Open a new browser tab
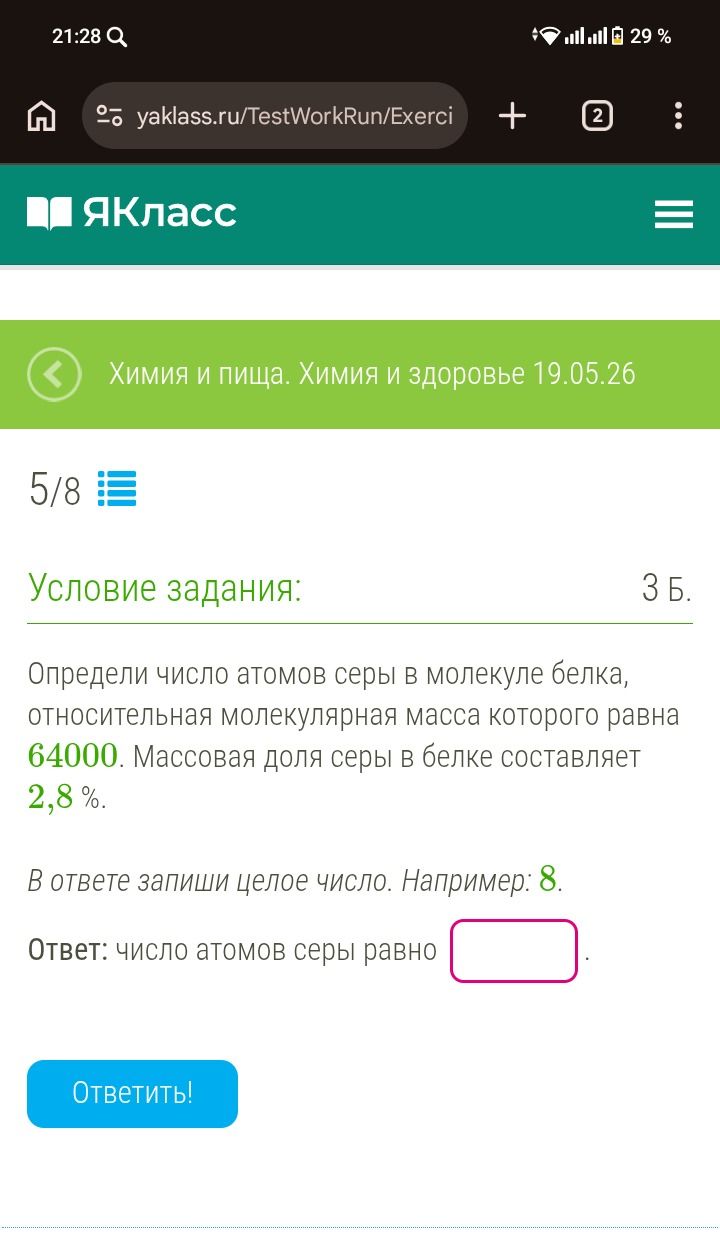 (512, 116)
